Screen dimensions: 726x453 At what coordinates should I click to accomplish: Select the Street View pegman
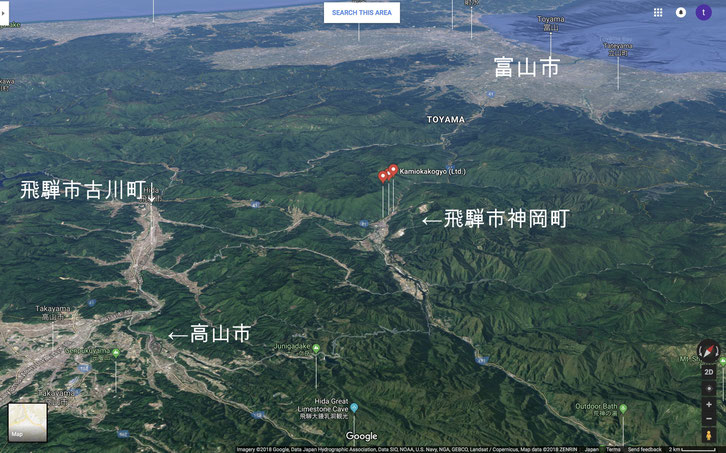tap(708, 437)
